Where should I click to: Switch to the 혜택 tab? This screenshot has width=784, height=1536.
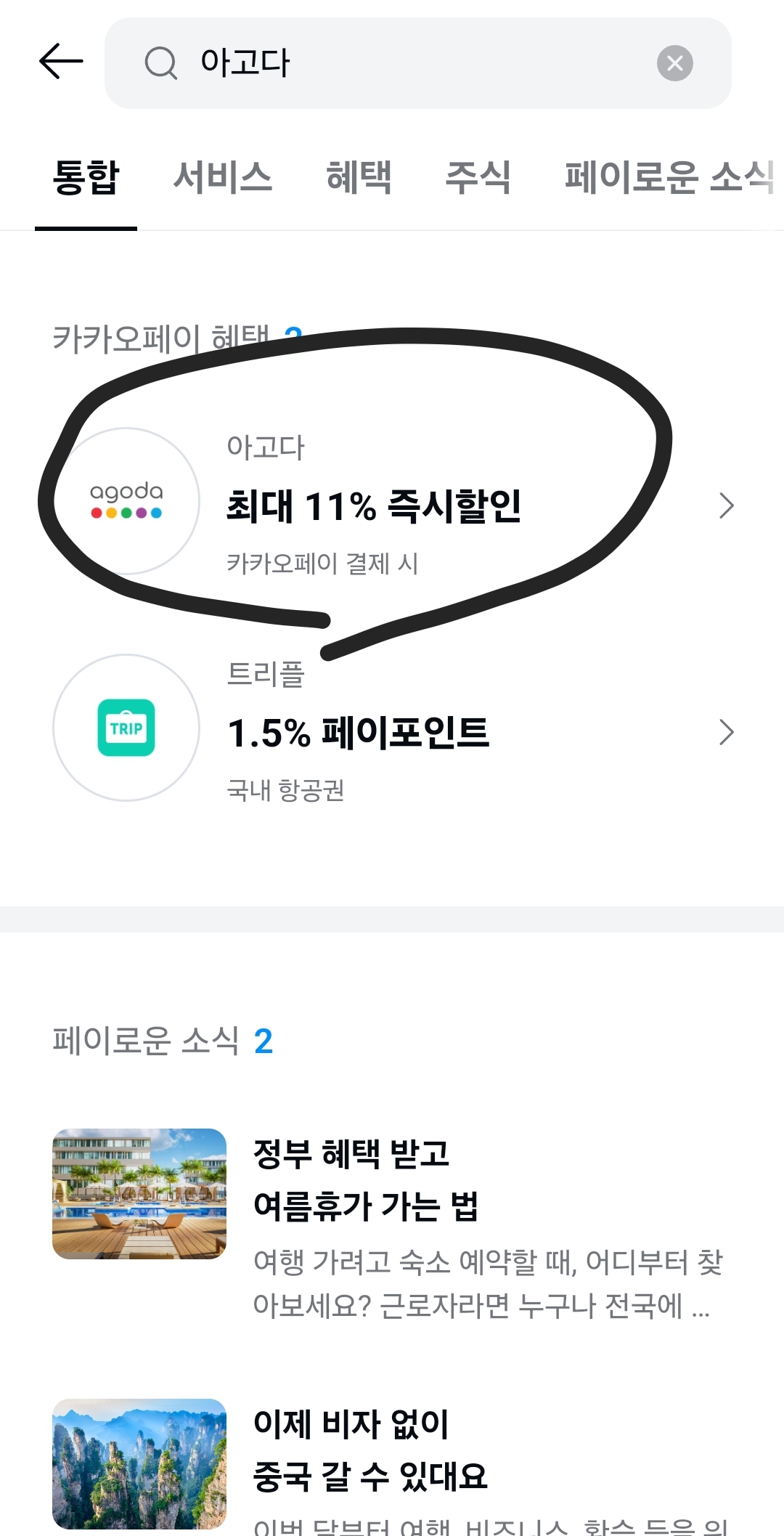(x=359, y=178)
